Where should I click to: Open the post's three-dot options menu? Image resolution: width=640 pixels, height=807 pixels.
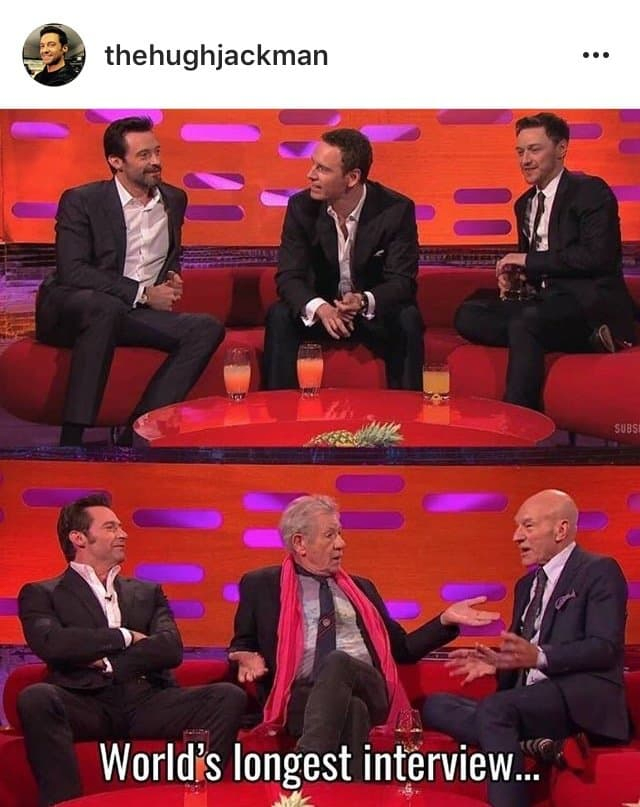595,55
